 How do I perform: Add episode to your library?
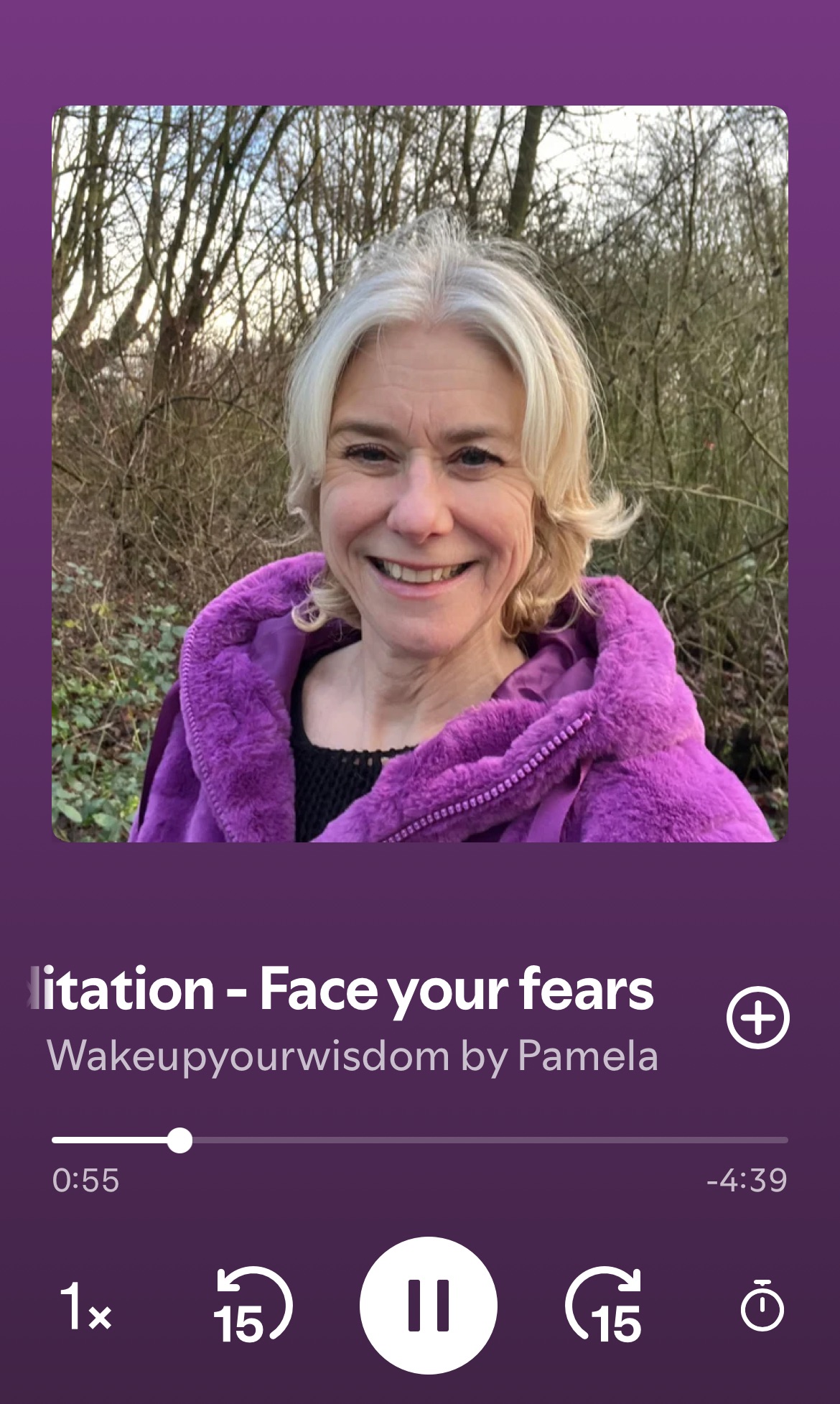[x=757, y=1018]
